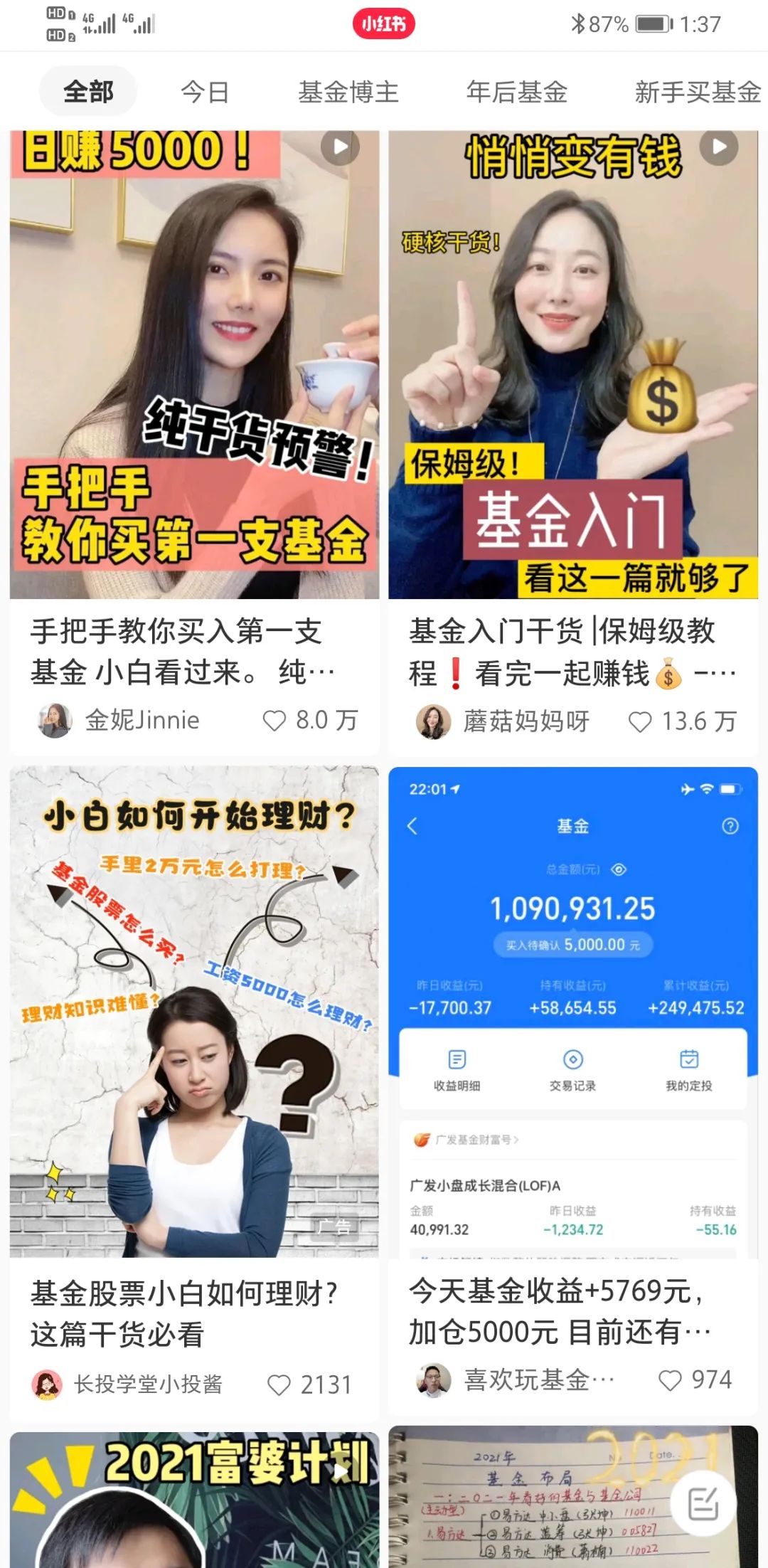Like 长投学堂小投酱's post
Image resolution: width=768 pixels, height=1568 pixels.
tap(279, 1384)
